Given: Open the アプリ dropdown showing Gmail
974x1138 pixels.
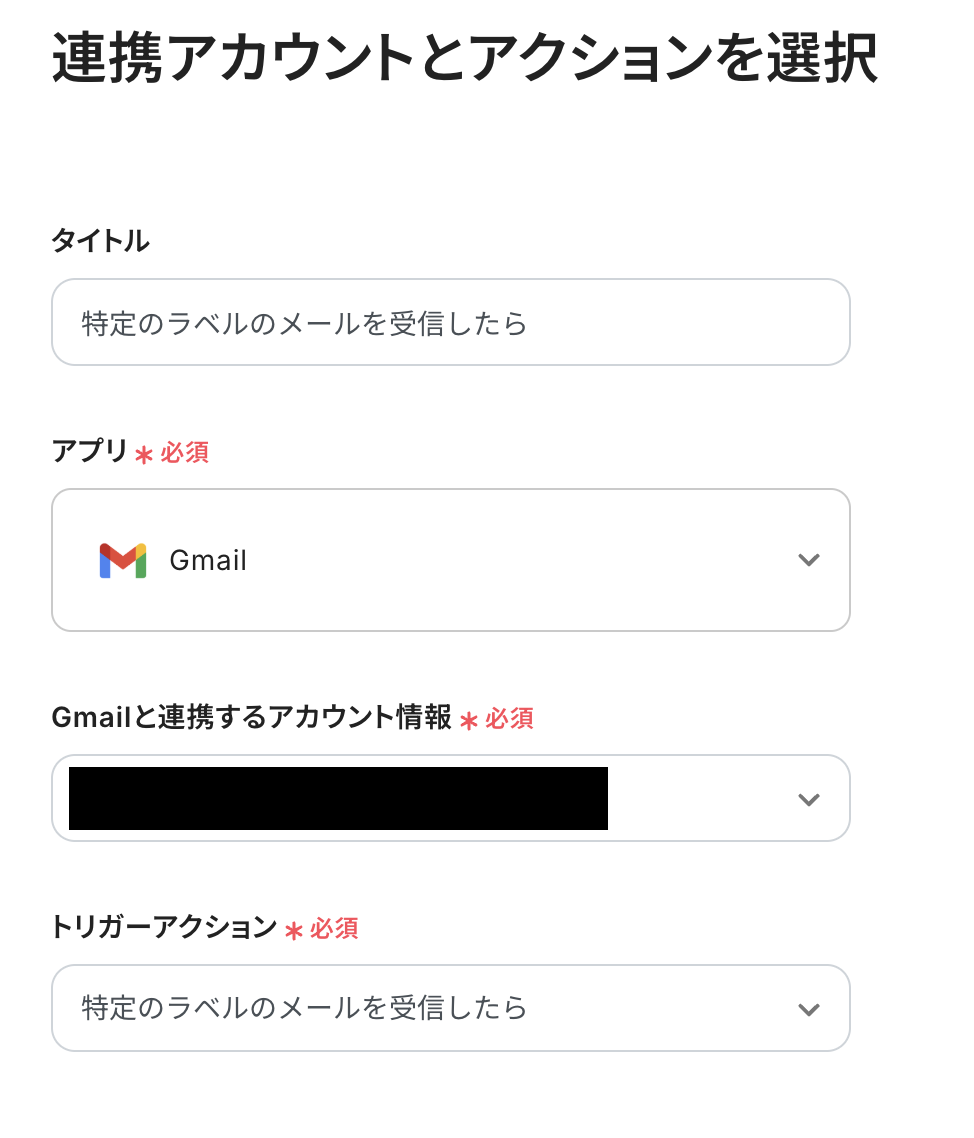Looking at the screenshot, I should point(450,560).
